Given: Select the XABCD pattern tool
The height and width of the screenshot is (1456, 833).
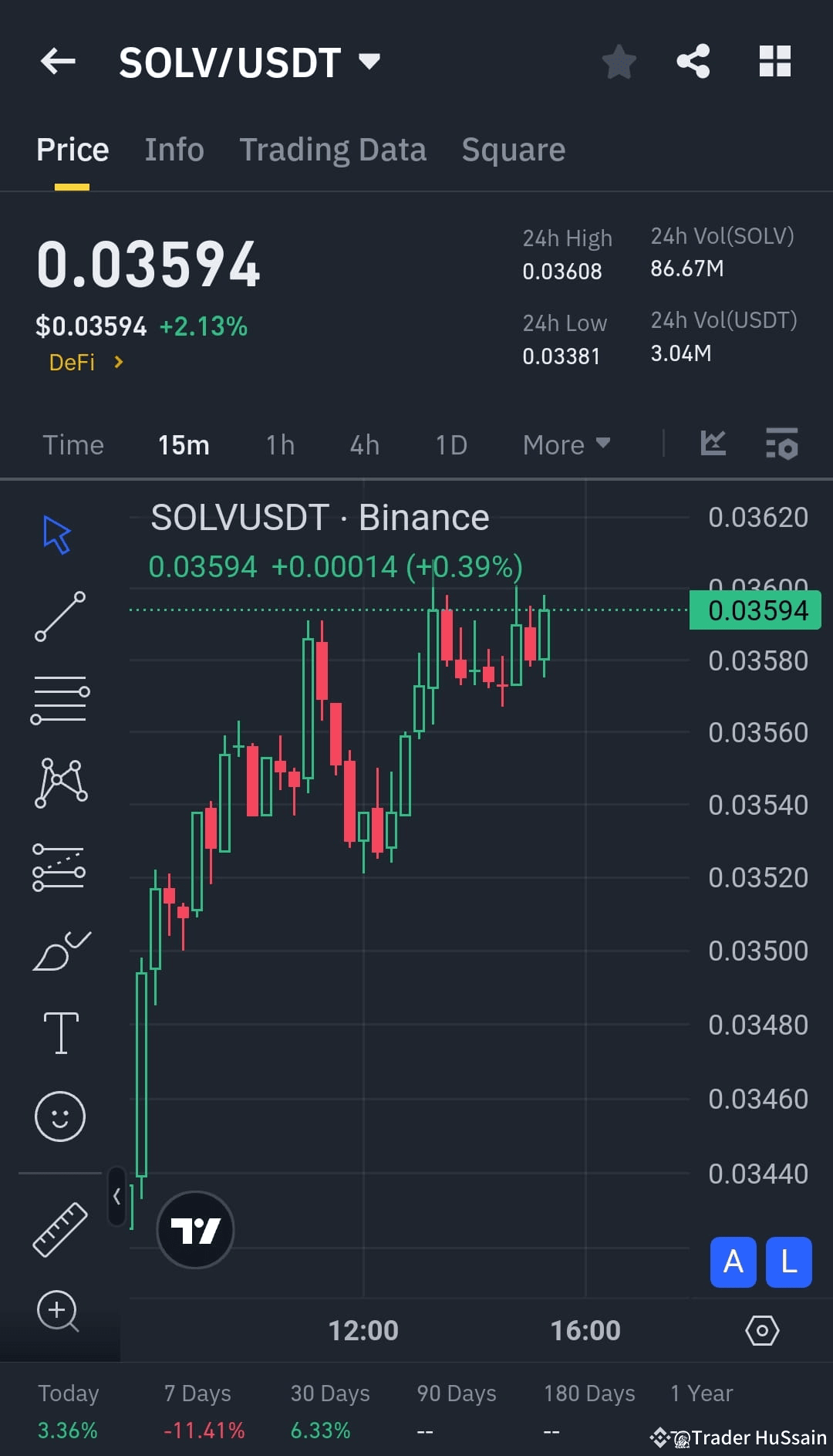Looking at the screenshot, I should tap(60, 781).
